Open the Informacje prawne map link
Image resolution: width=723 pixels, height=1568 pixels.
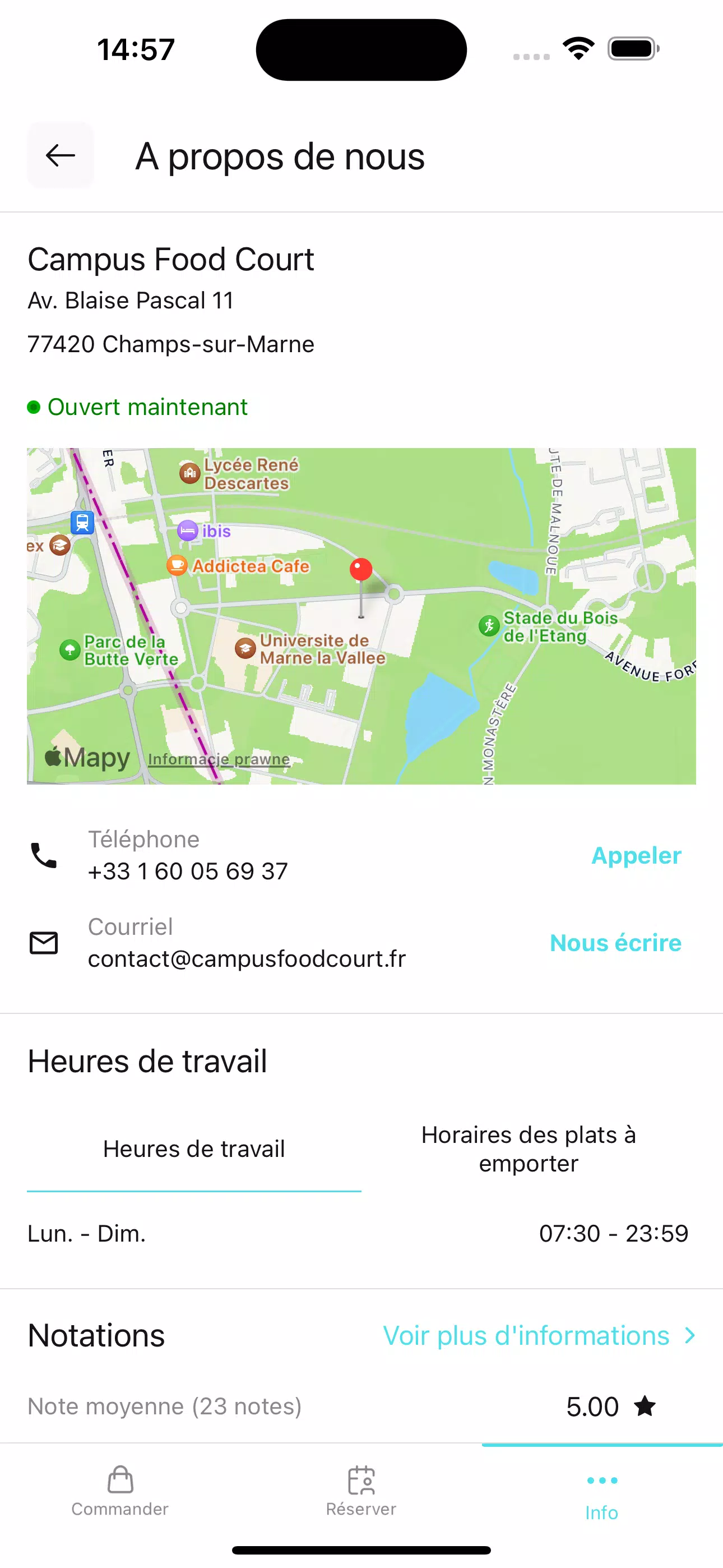click(219, 759)
